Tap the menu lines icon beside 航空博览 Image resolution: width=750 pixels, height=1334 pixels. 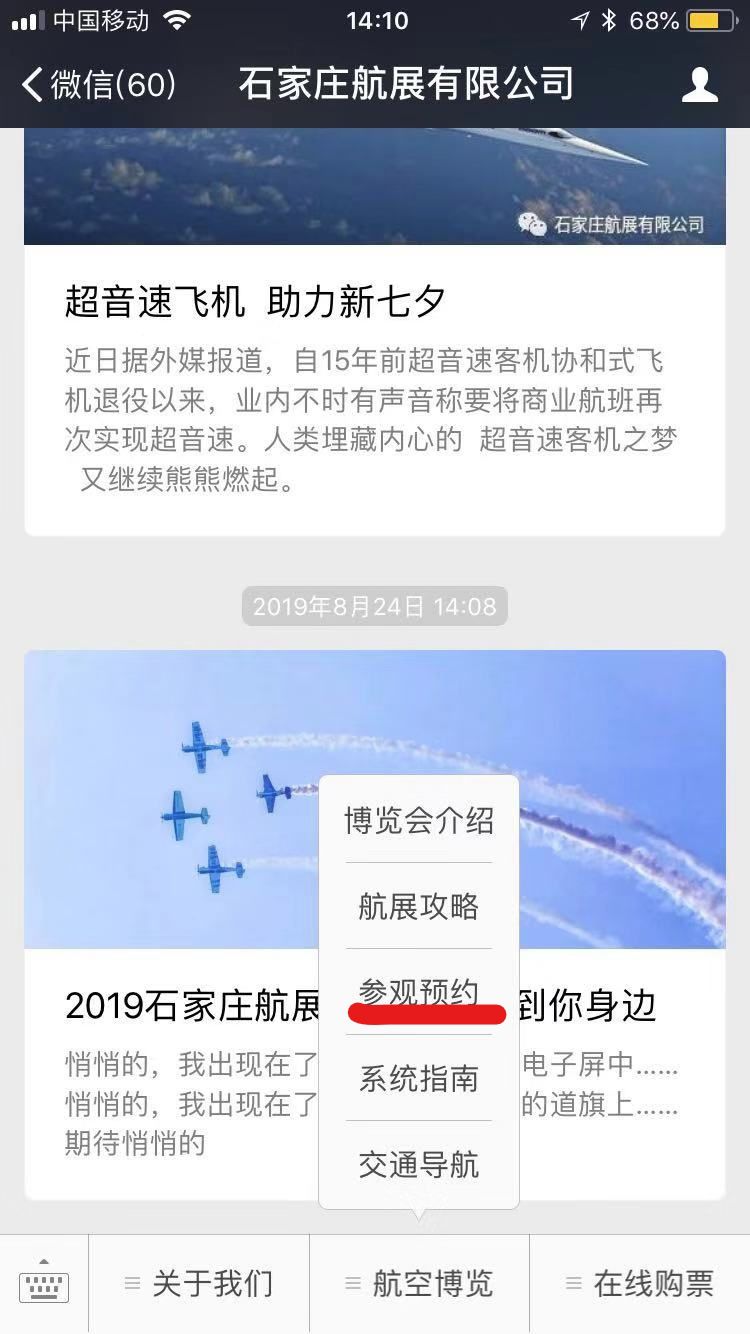(x=351, y=1283)
